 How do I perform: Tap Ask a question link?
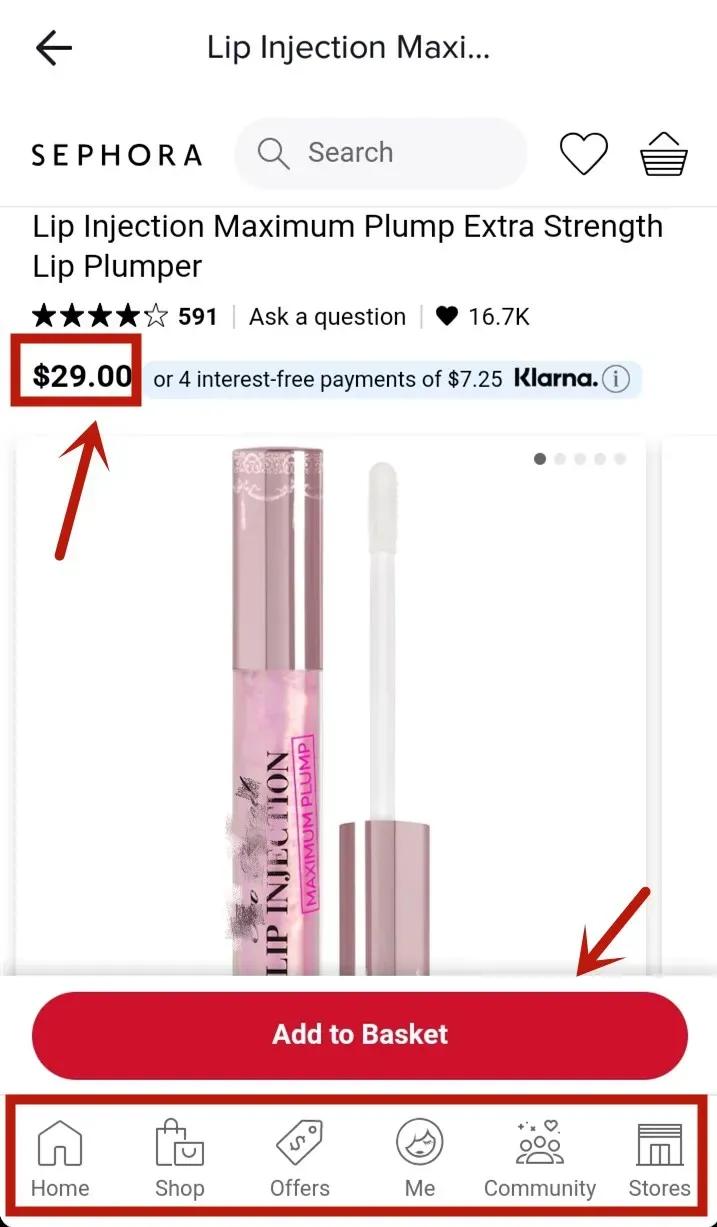(x=327, y=317)
